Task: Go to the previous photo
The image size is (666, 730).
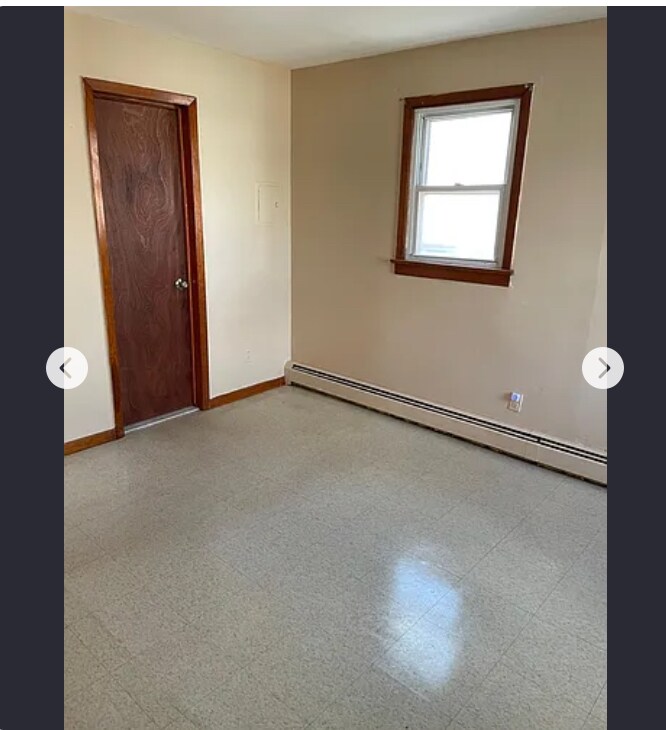Action: [66, 368]
